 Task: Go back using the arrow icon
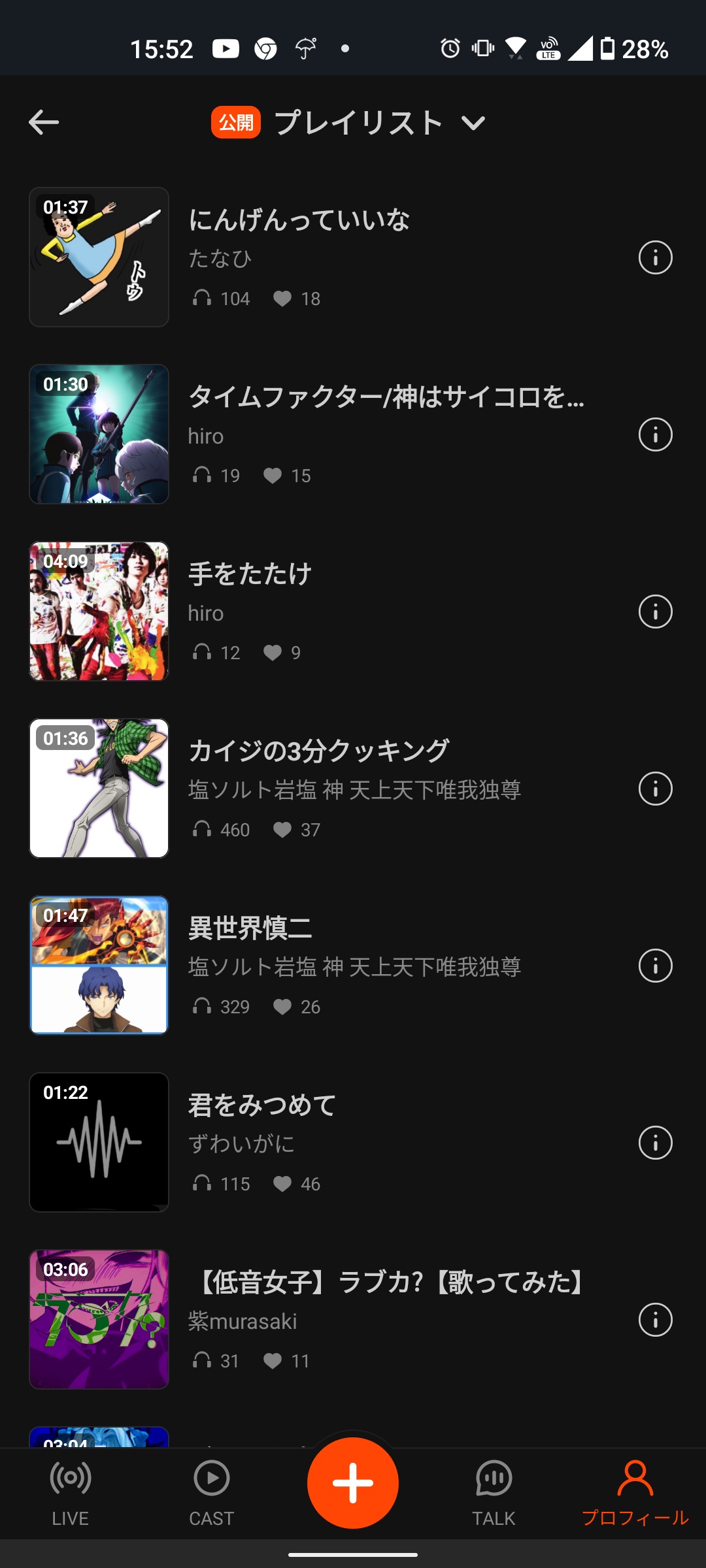pyautogui.click(x=44, y=122)
